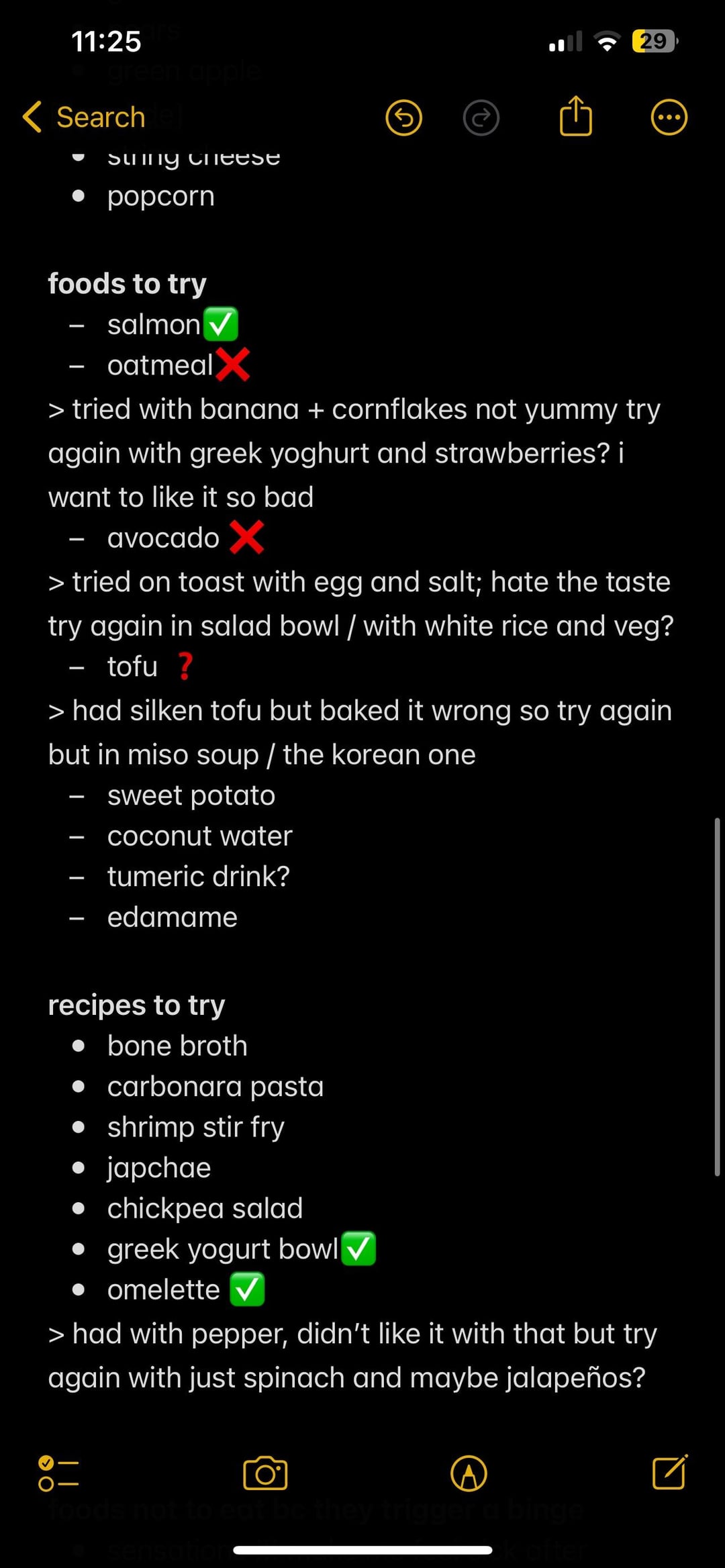Go back to Search

(x=84, y=117)
